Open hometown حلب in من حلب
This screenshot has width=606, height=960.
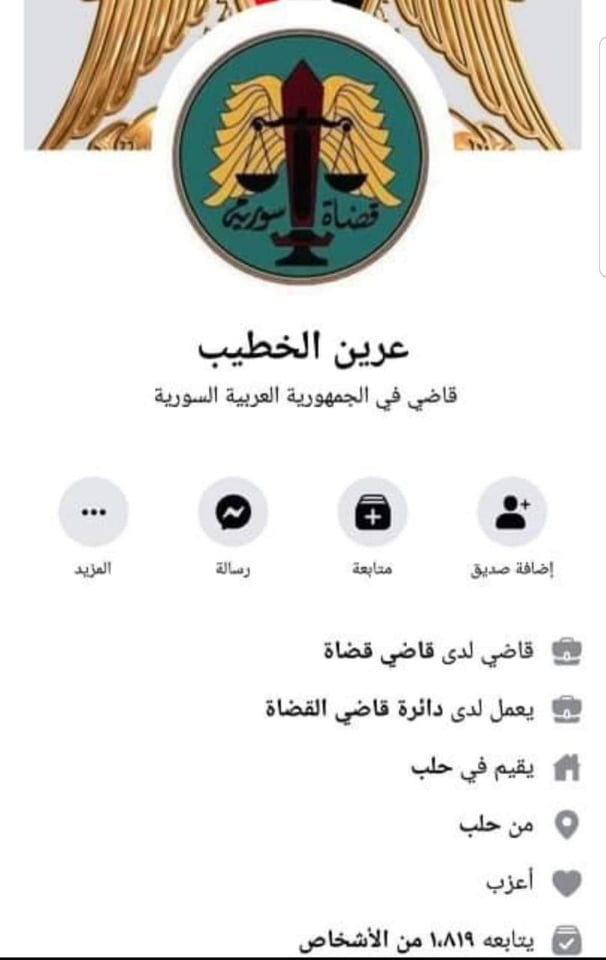[x=478, y=825]
